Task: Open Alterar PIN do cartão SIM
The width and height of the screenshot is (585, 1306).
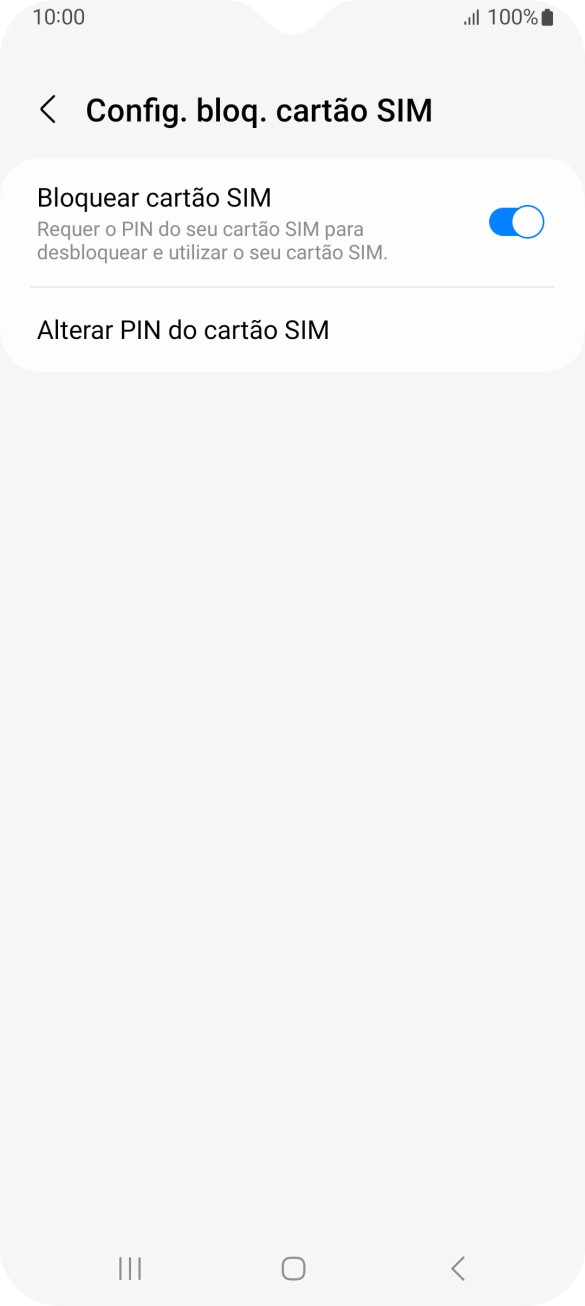Action: point(292,329)
